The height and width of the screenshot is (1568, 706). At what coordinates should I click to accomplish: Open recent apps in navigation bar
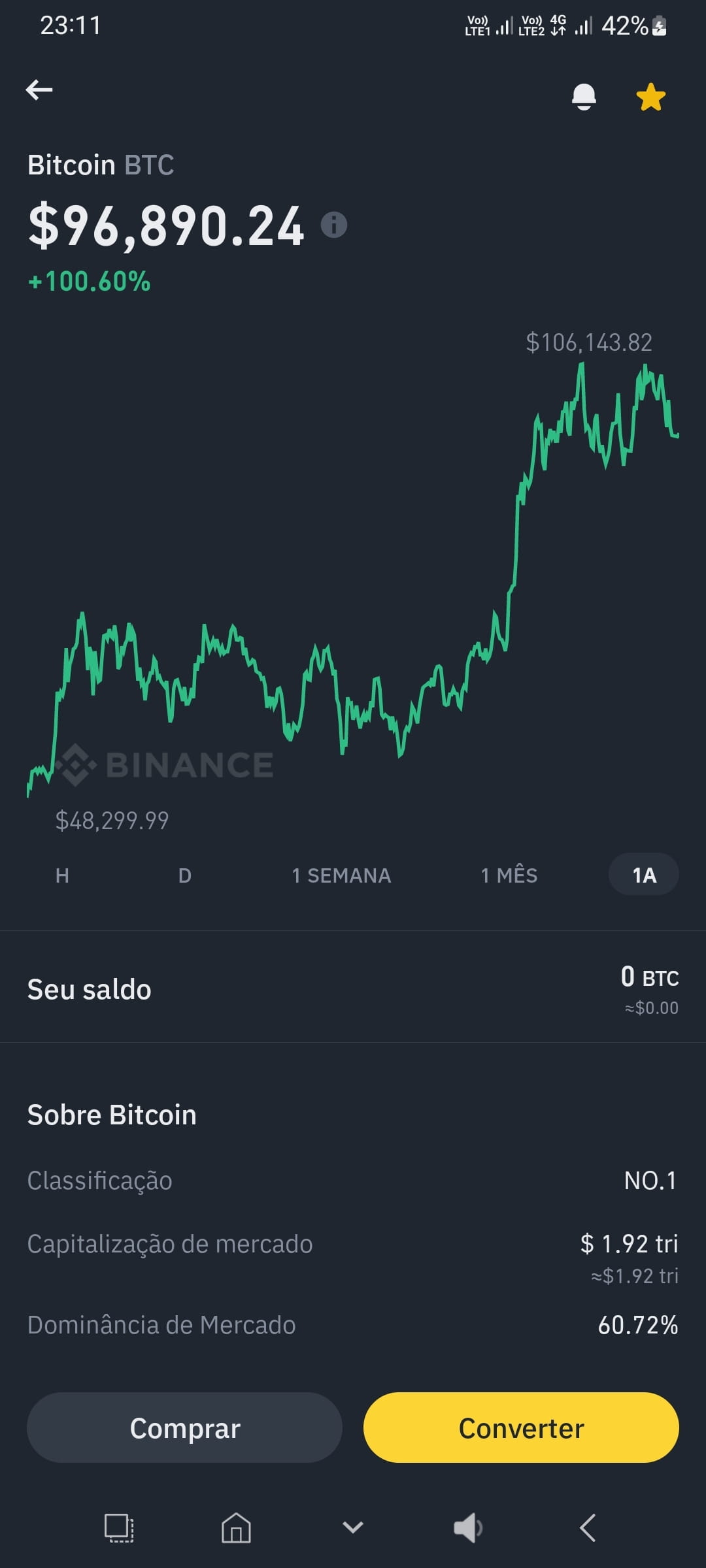point(119,1528)
